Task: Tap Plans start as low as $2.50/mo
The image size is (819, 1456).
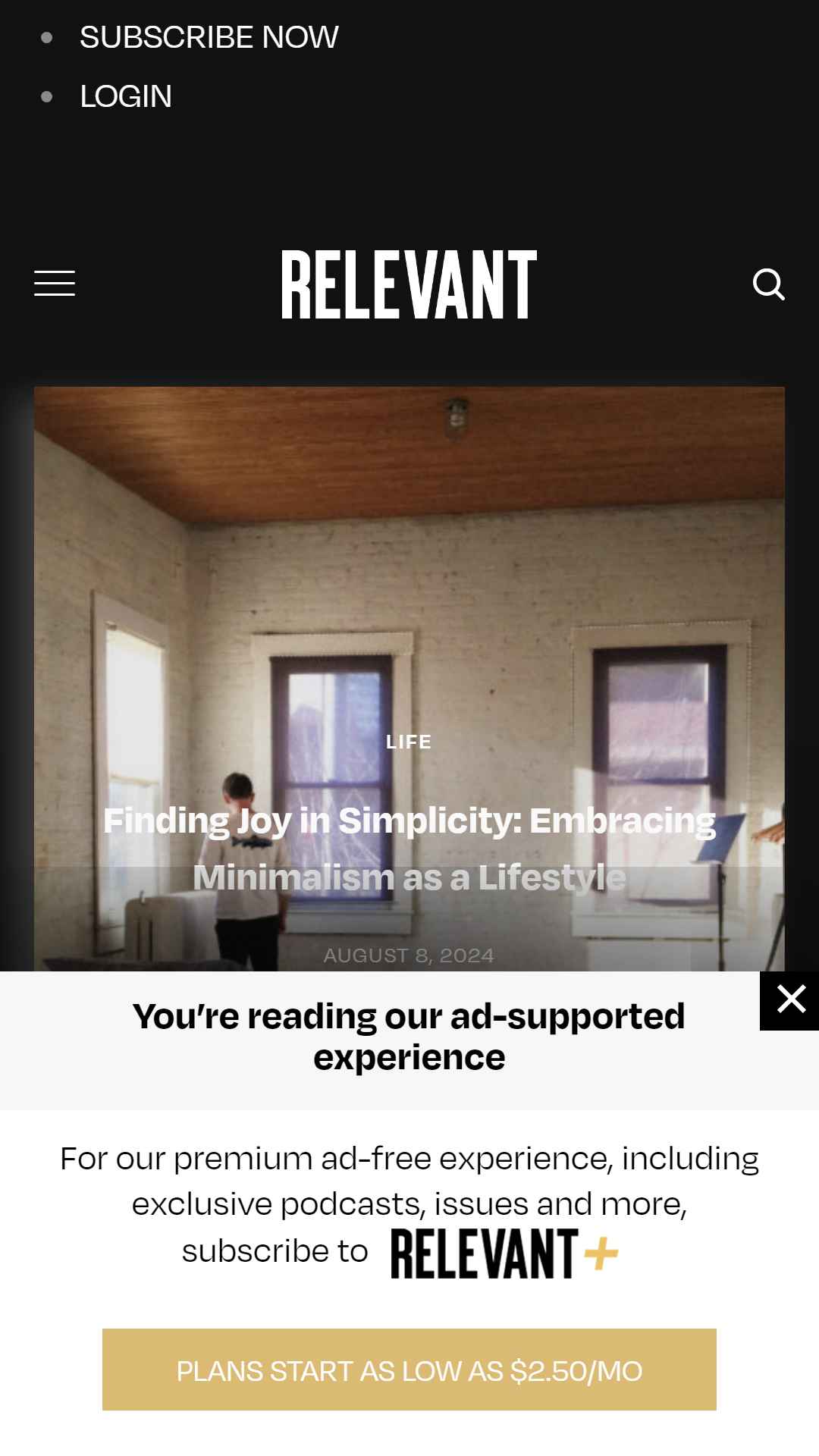Action: 409,1370
